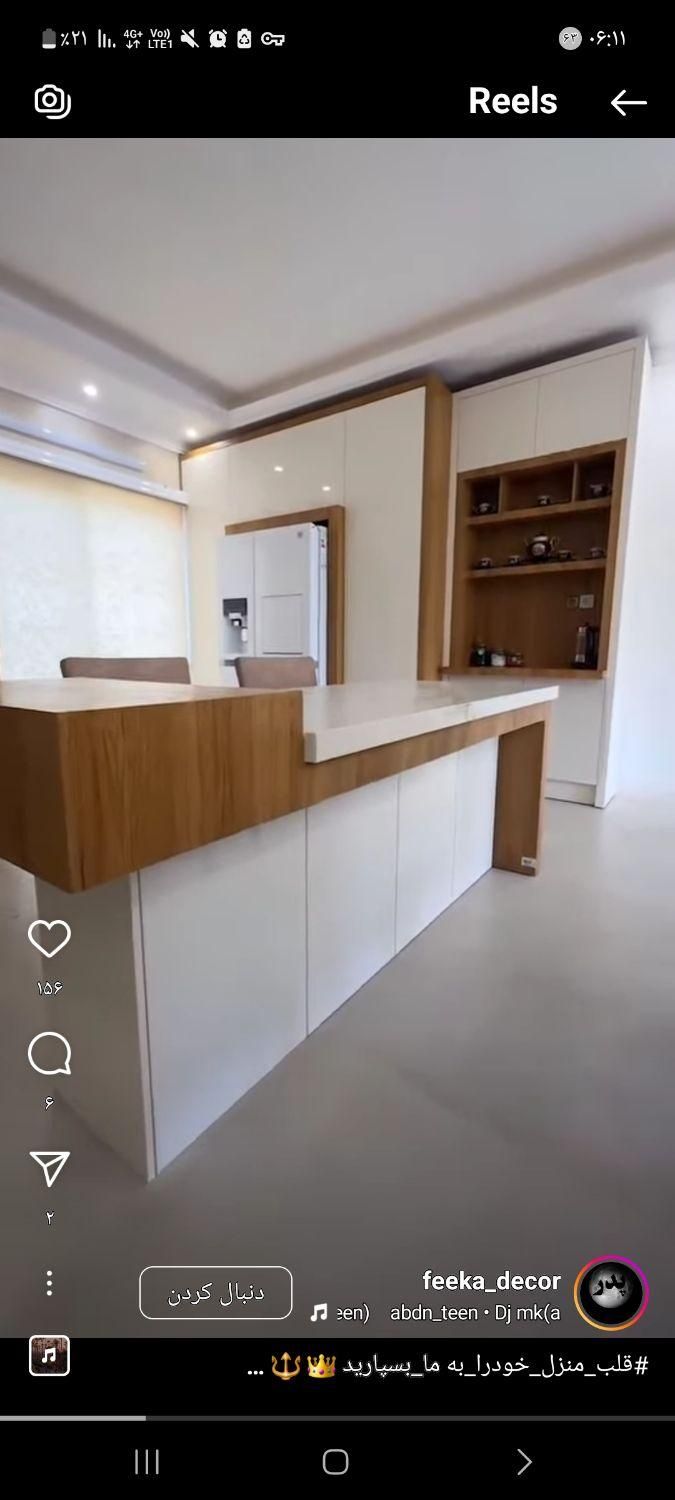Share this reel via send icon
The width and height of the screenshot is (675, 1500).
point(49,1169)
